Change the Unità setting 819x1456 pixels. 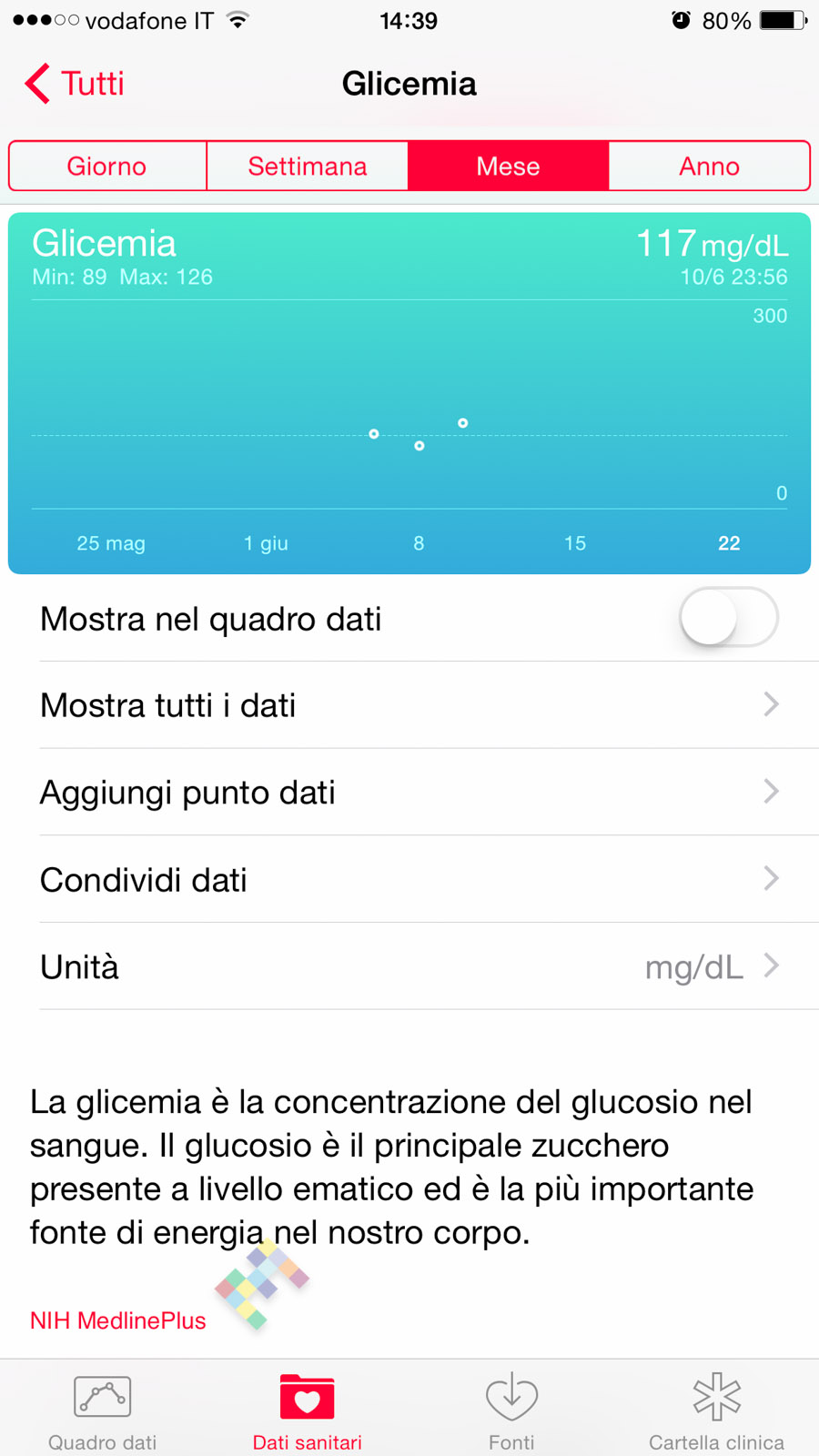point(409,966)
